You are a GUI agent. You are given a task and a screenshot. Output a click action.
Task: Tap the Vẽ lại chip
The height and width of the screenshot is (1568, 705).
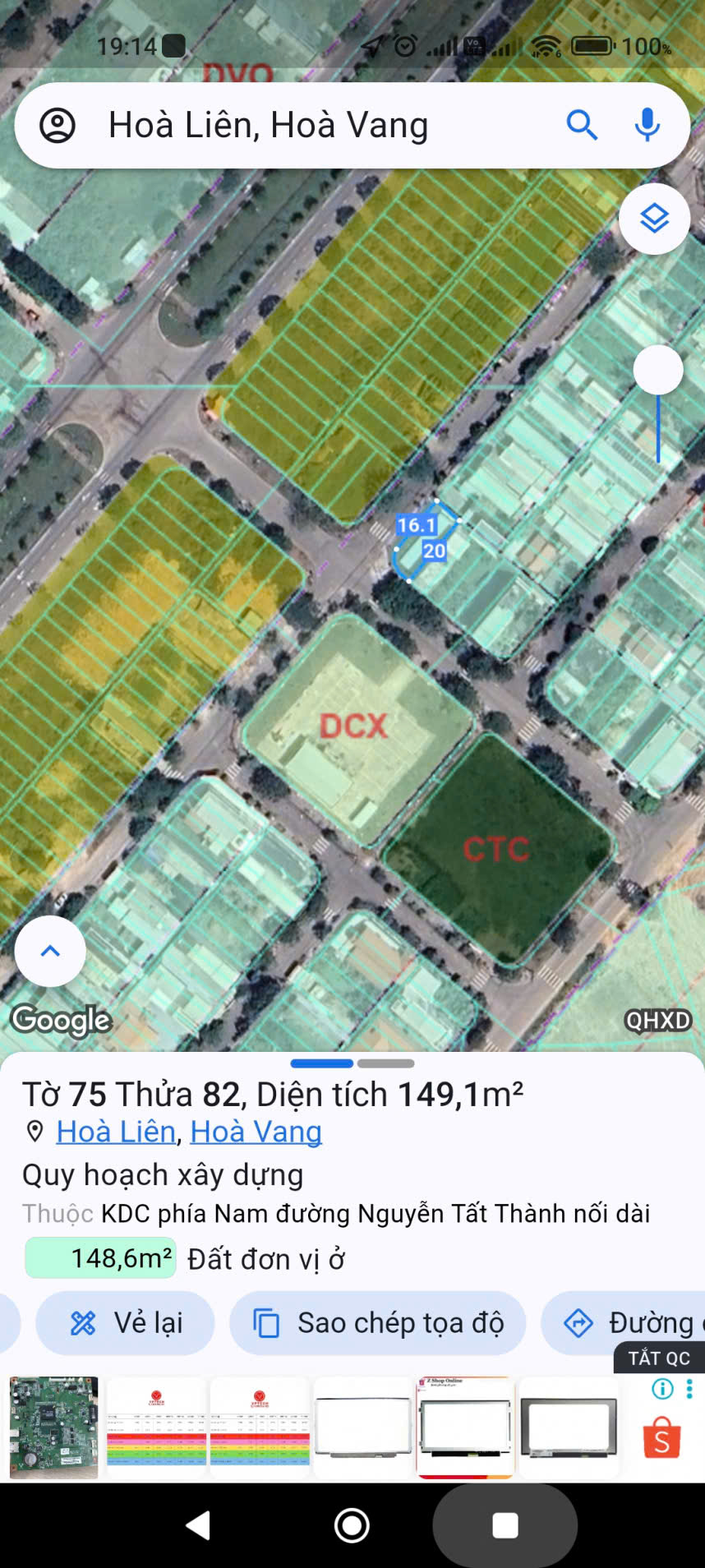(126, 1322)
